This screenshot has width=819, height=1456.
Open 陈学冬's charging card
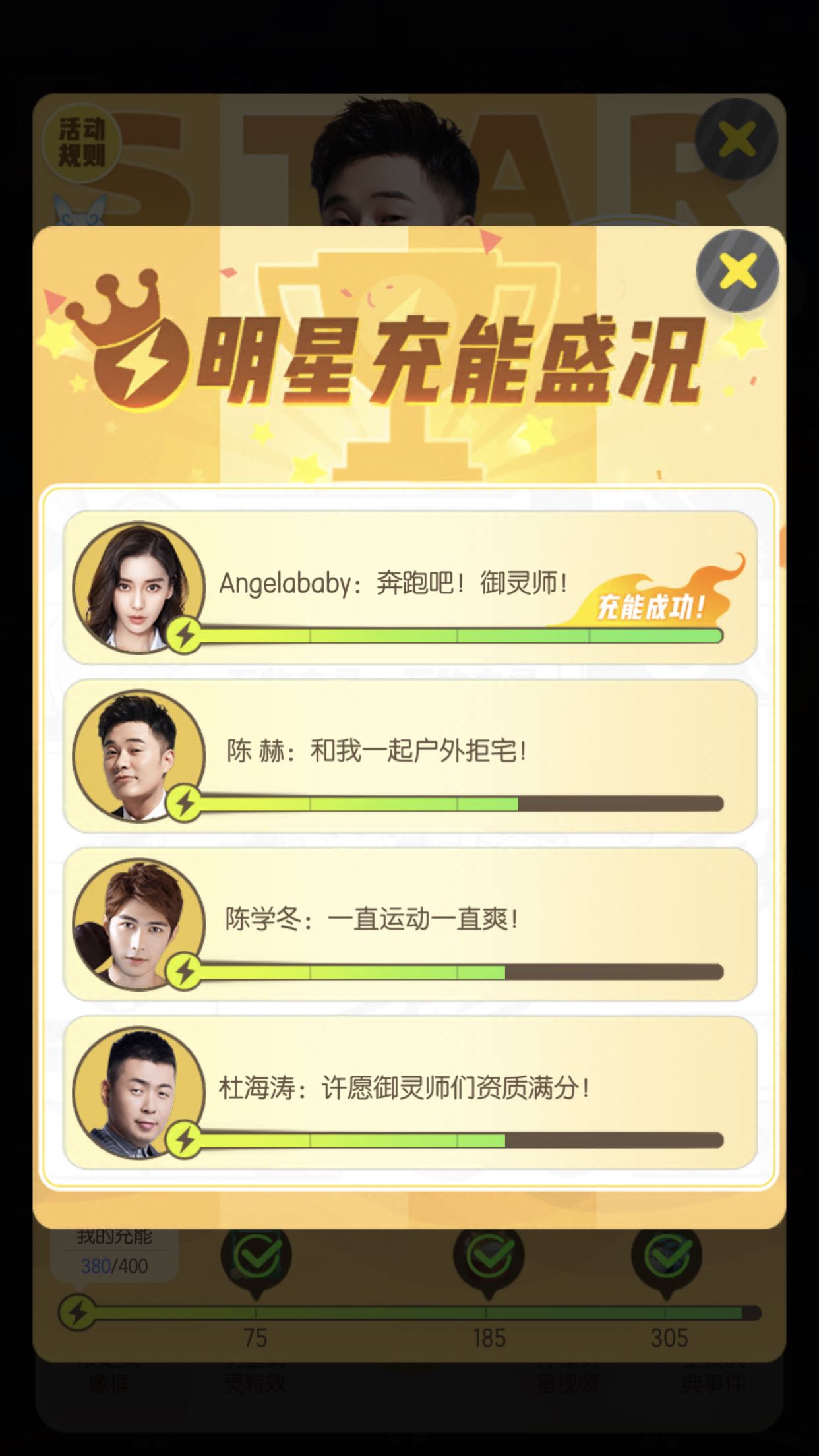point(409,924)
